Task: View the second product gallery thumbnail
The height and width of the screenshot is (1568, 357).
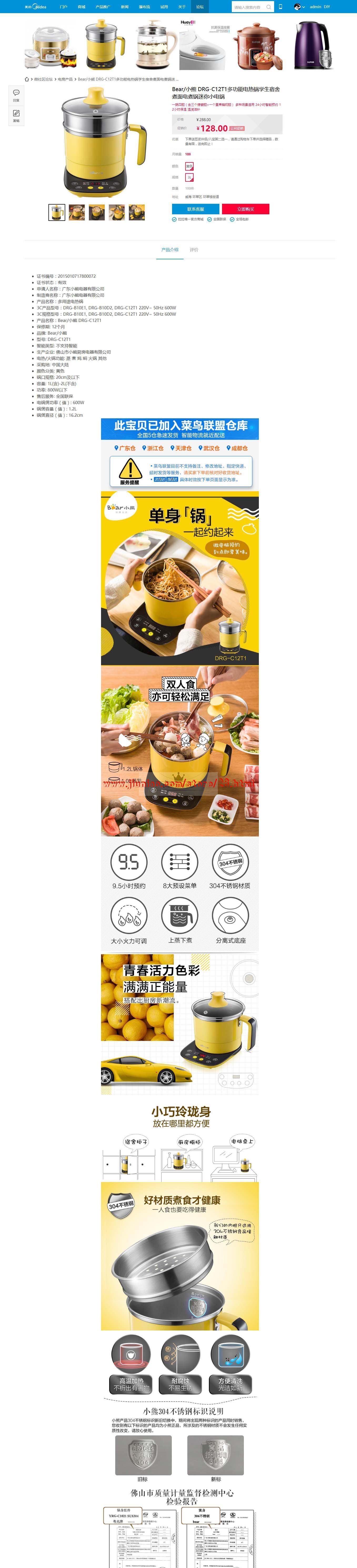Action: (x=77, y=212)
